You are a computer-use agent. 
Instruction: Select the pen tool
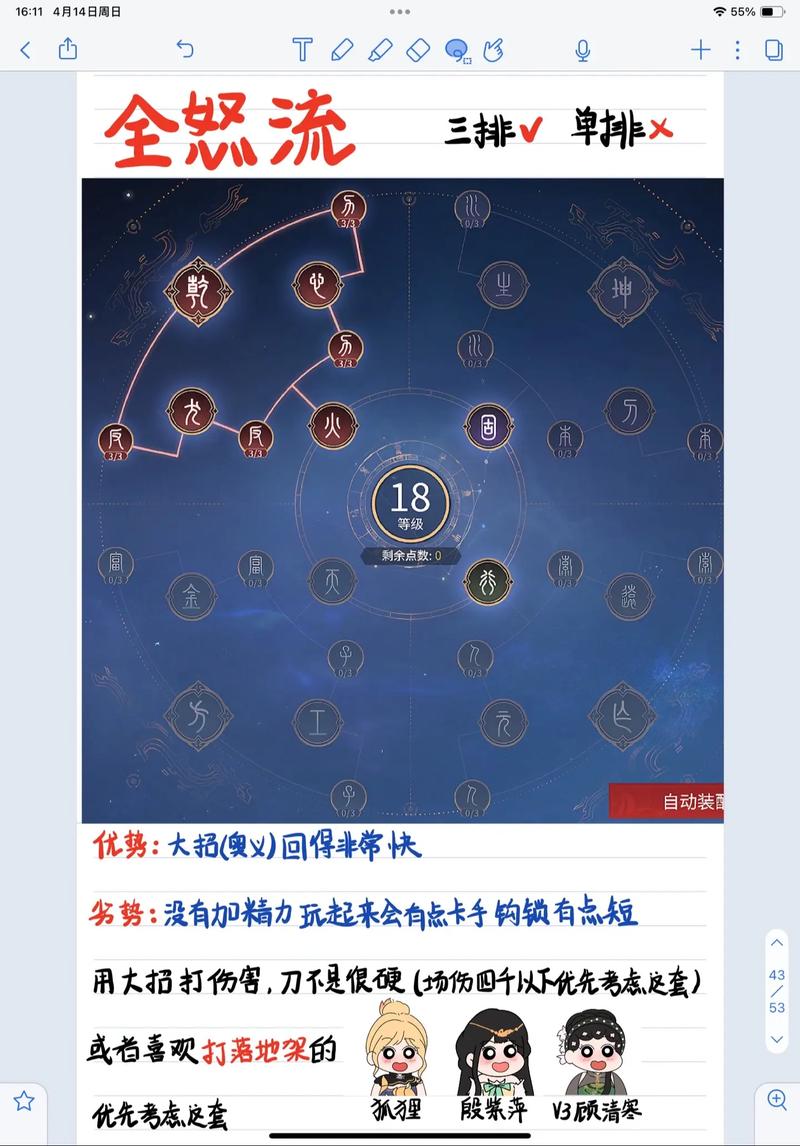click(x=342, y=49)
